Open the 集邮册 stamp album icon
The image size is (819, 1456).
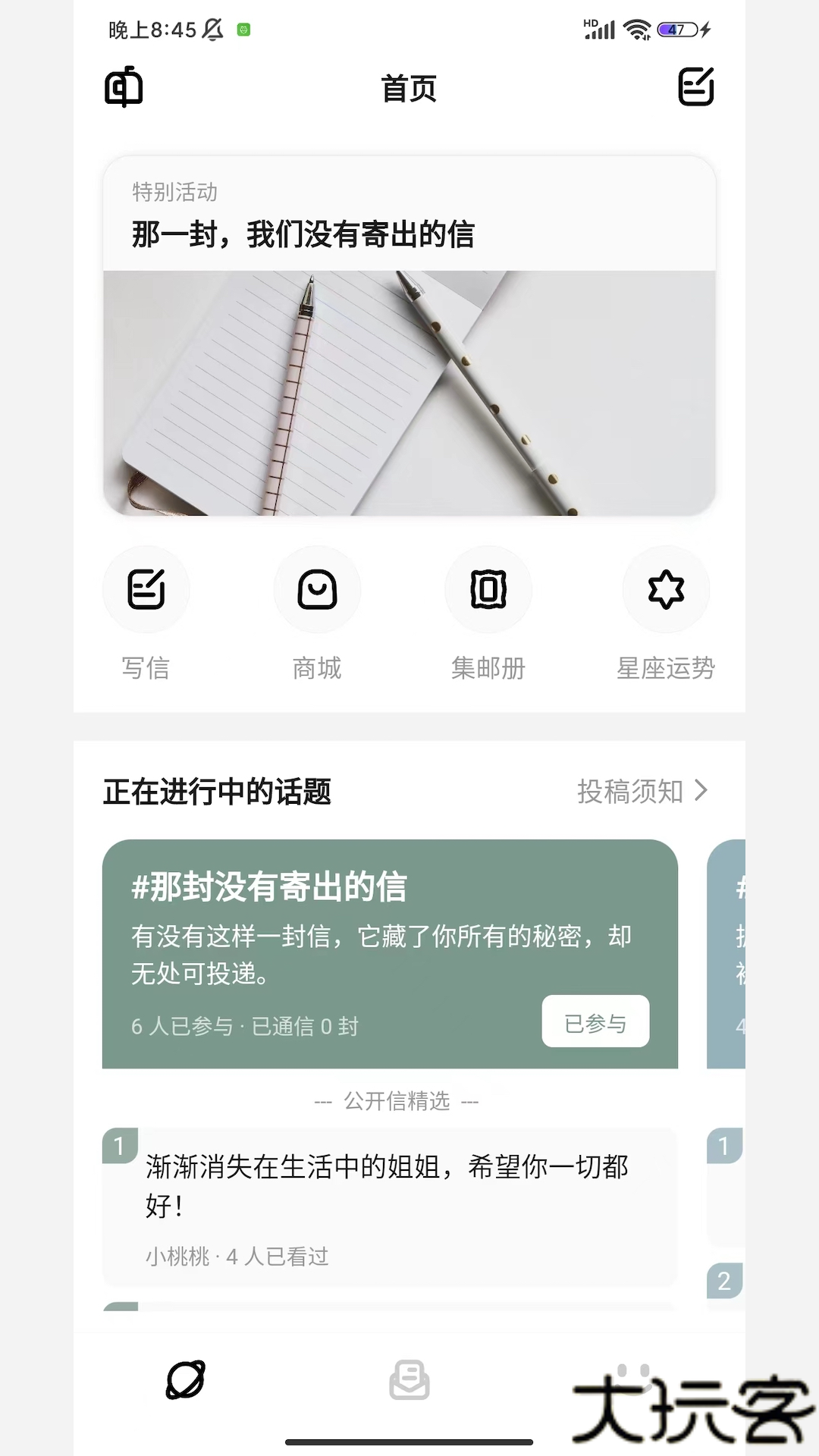(489, 590)
